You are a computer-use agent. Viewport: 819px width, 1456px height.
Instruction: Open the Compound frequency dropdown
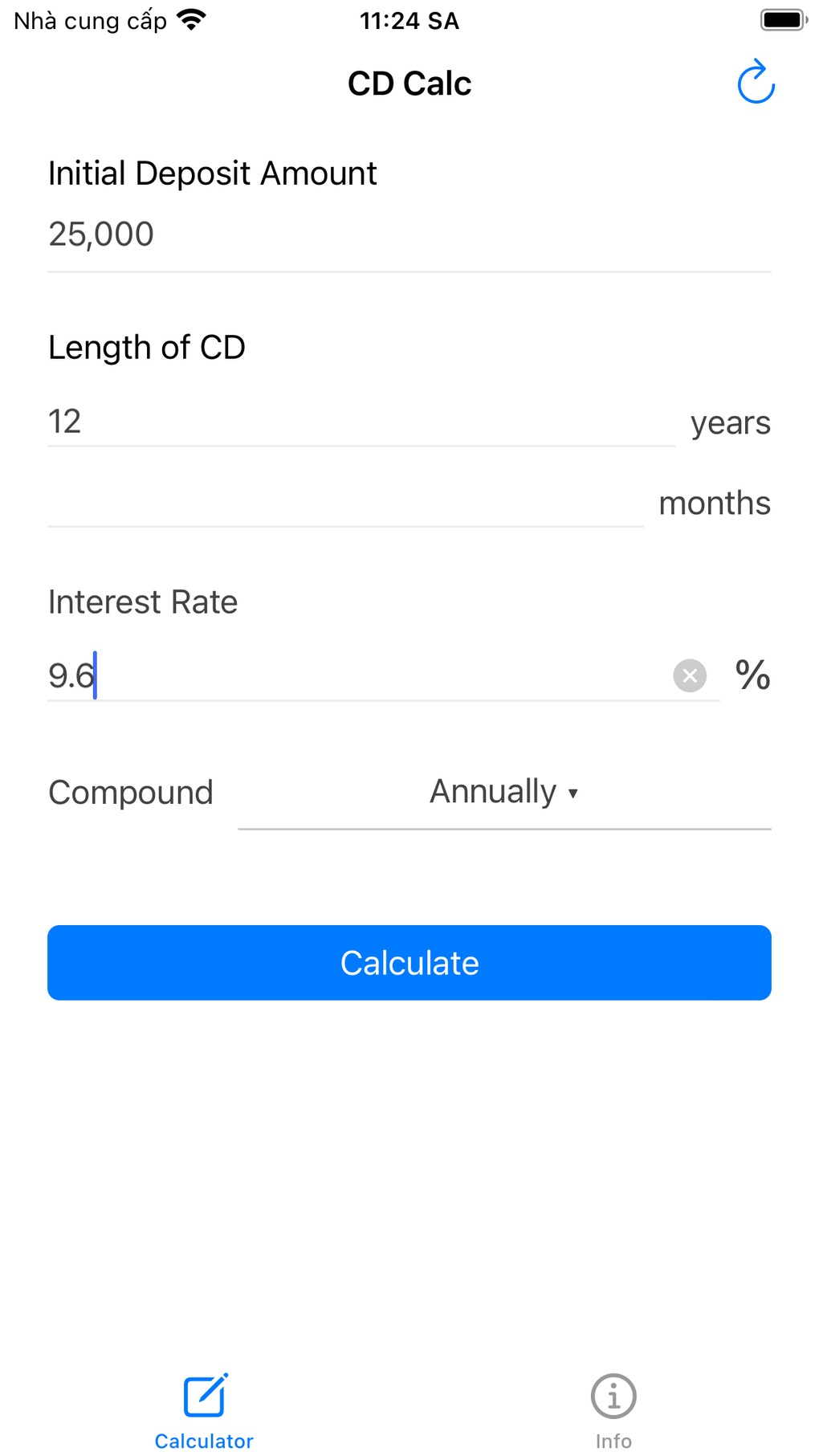pyautogui.click(x=504, y=792)
